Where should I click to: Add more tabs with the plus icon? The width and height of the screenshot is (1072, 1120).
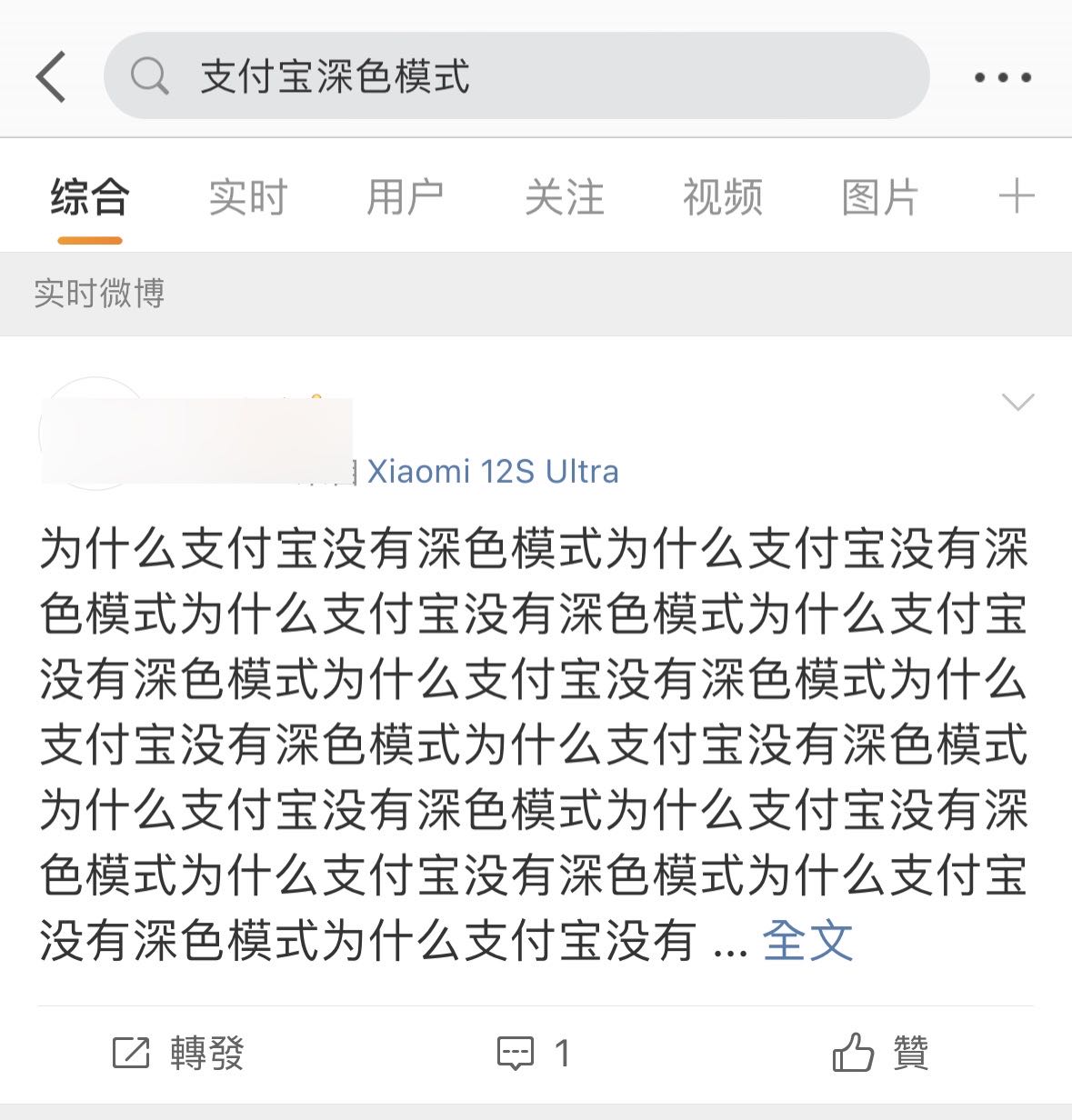pos(1016,196)
